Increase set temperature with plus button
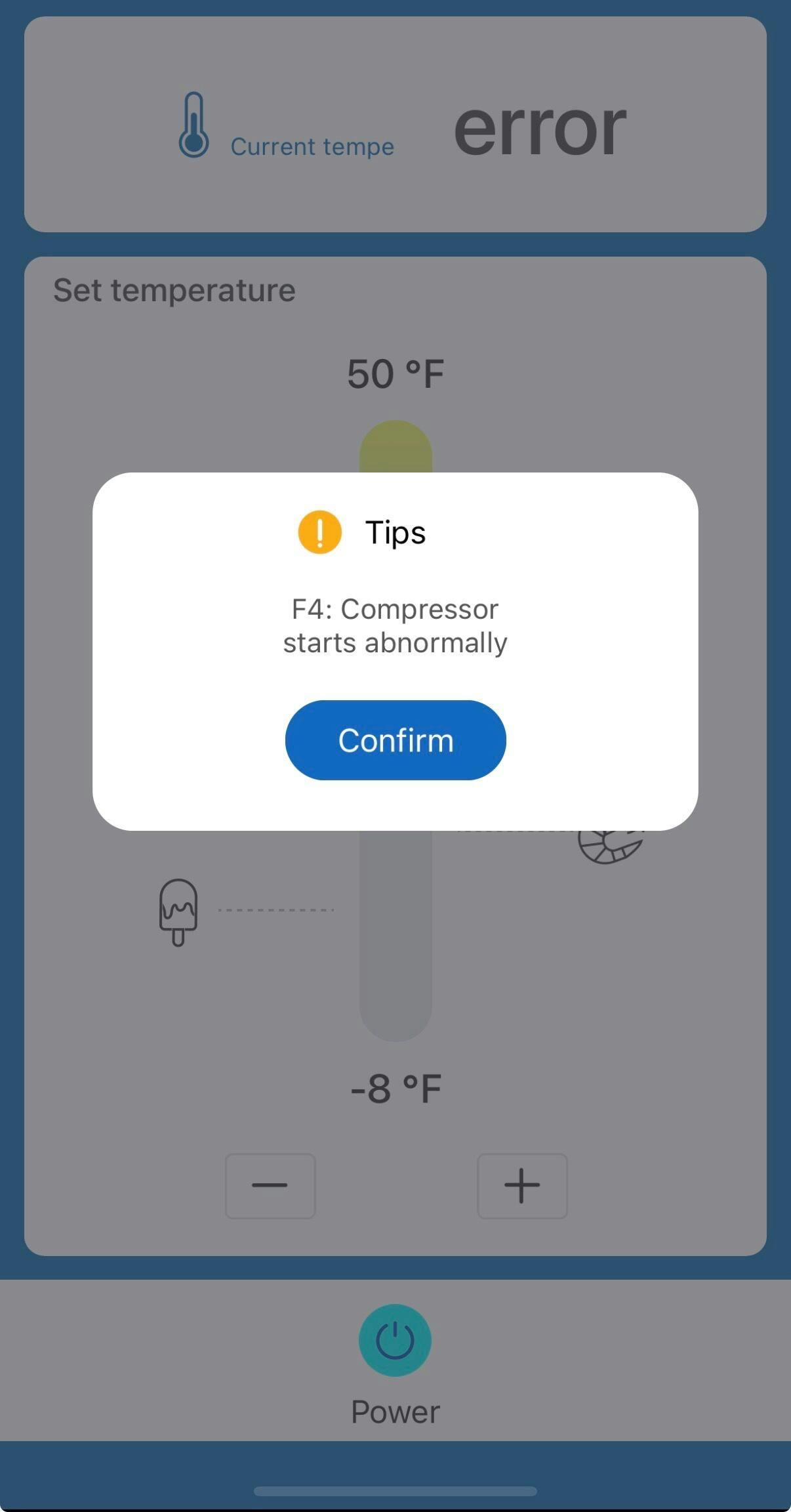This screenshot has height=1512, width=791. pos(522,1185)
